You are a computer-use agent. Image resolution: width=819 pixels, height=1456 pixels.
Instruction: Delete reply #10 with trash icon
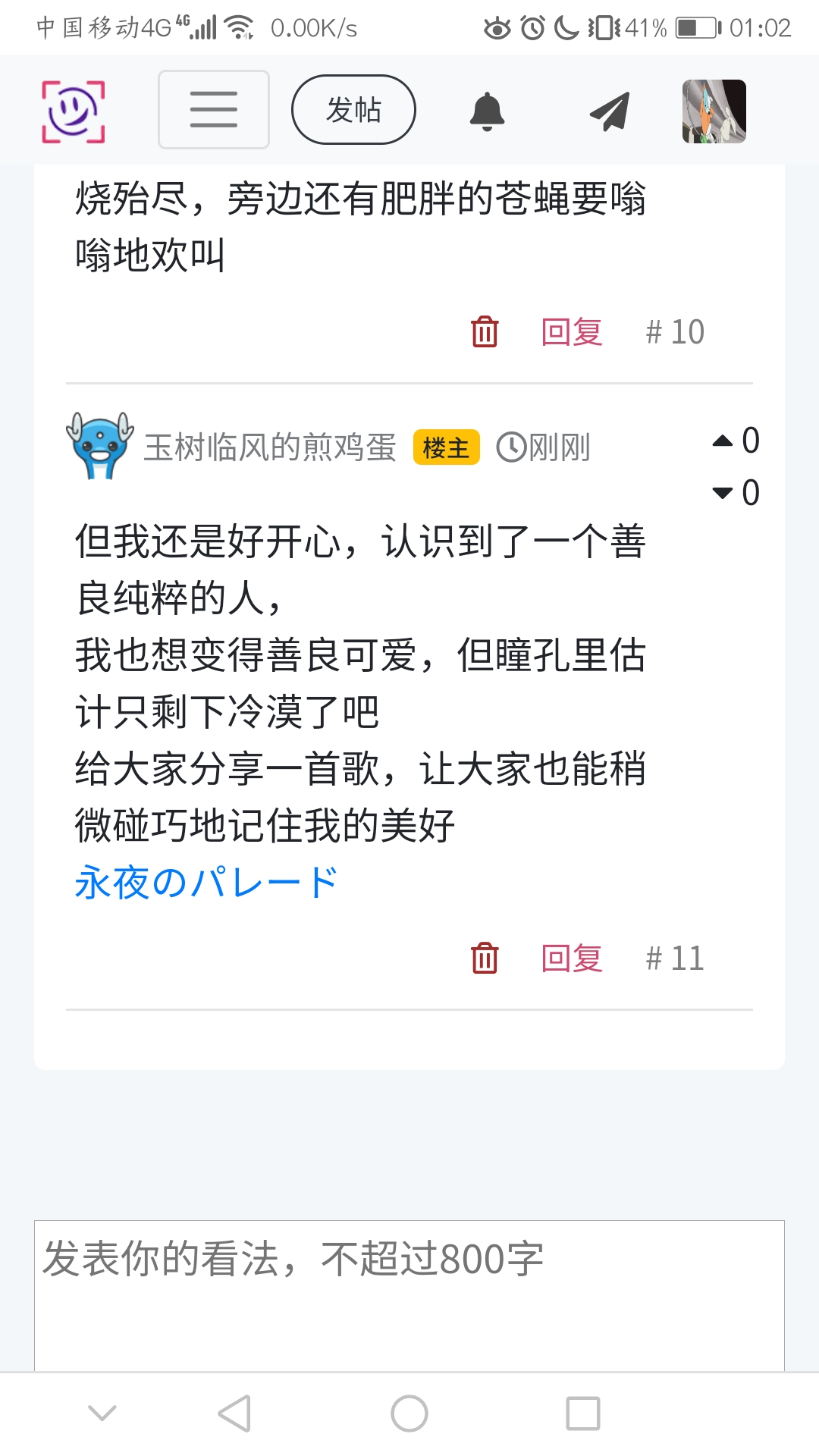[x=485, y=332]
